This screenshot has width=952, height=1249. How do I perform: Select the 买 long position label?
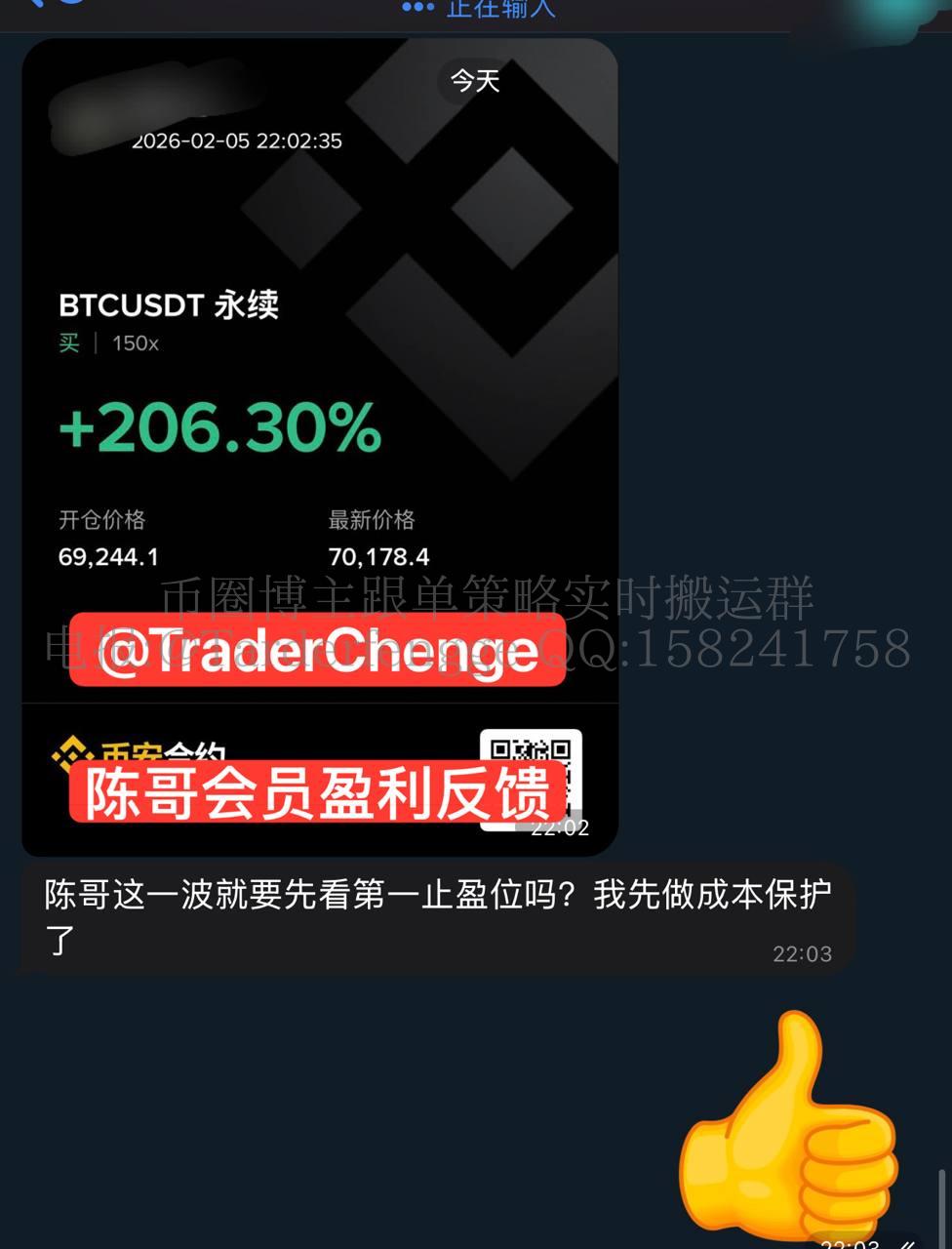click(68, 343)
